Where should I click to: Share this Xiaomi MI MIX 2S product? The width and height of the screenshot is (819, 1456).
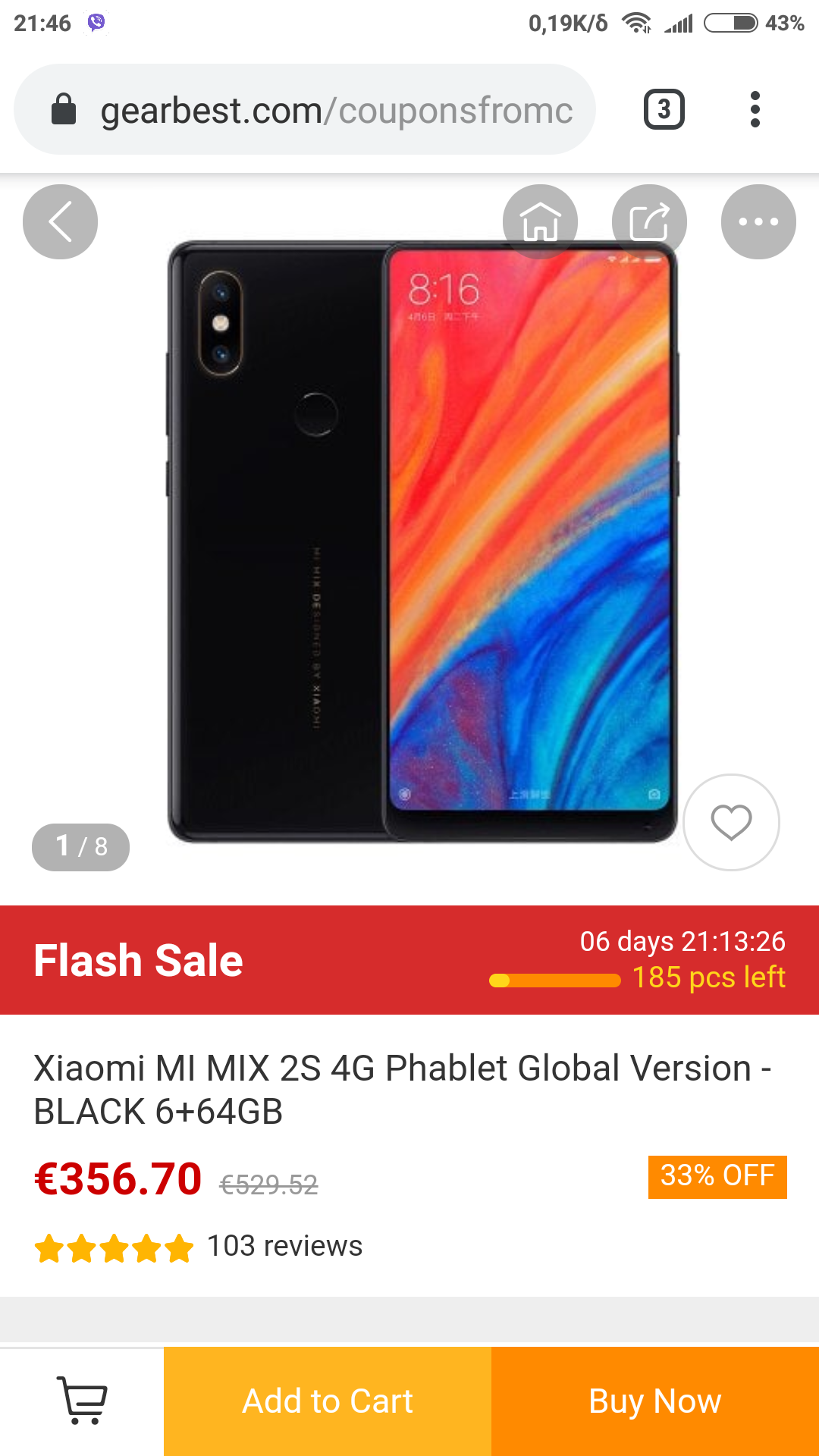point(649,221)
